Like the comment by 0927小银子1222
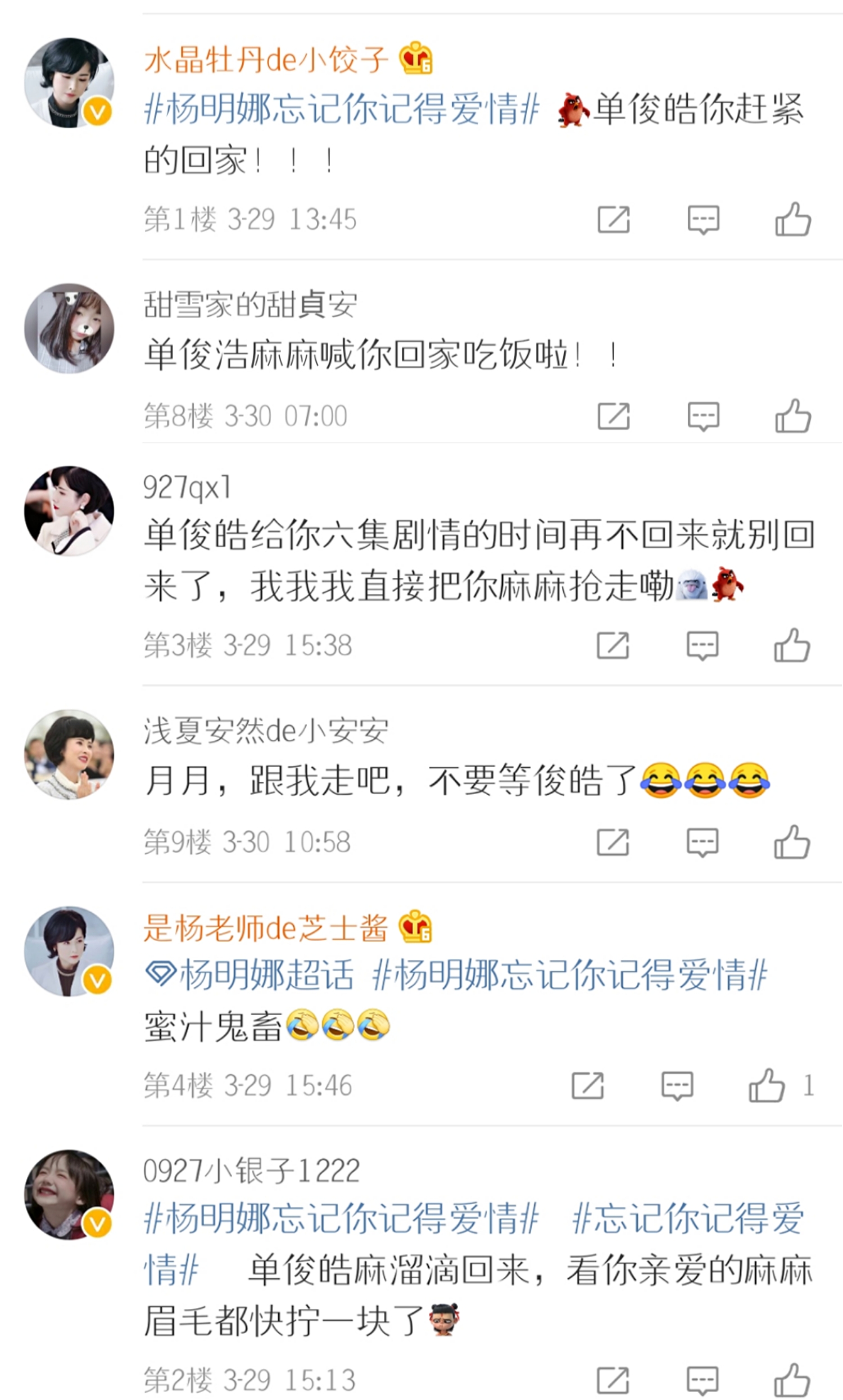The height and width of the screenshot is (1400, 843). click(x=791, y=1380)
